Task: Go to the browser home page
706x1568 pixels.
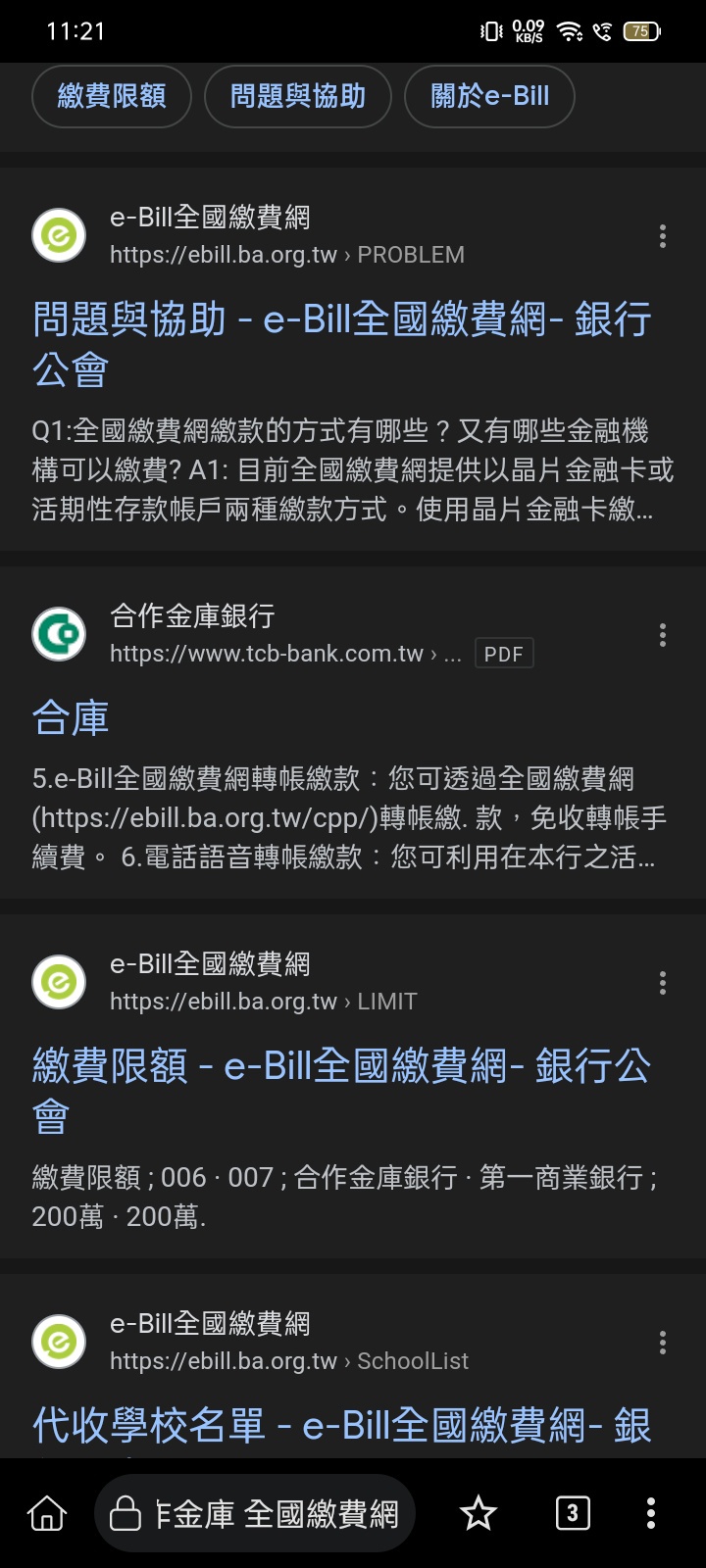Action: click(47, 1513)
